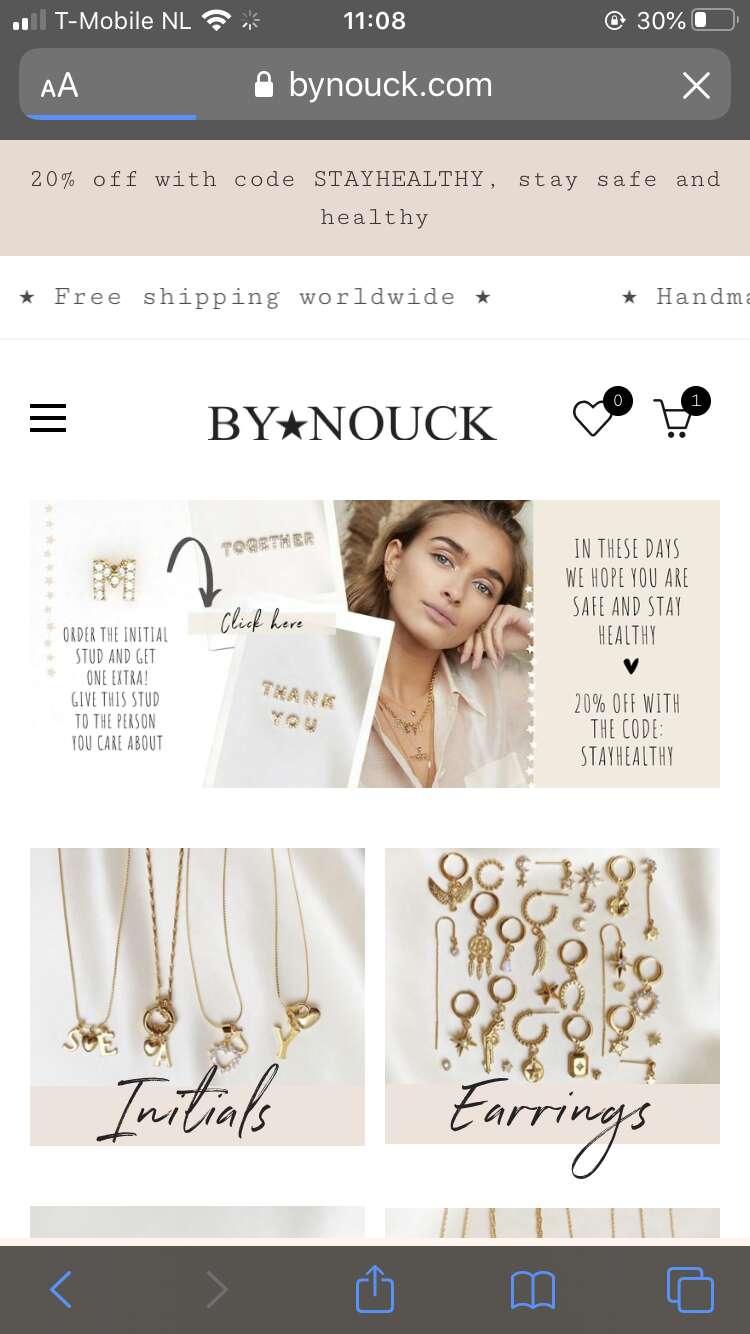Browse the Earrings category

pos(552,997)
